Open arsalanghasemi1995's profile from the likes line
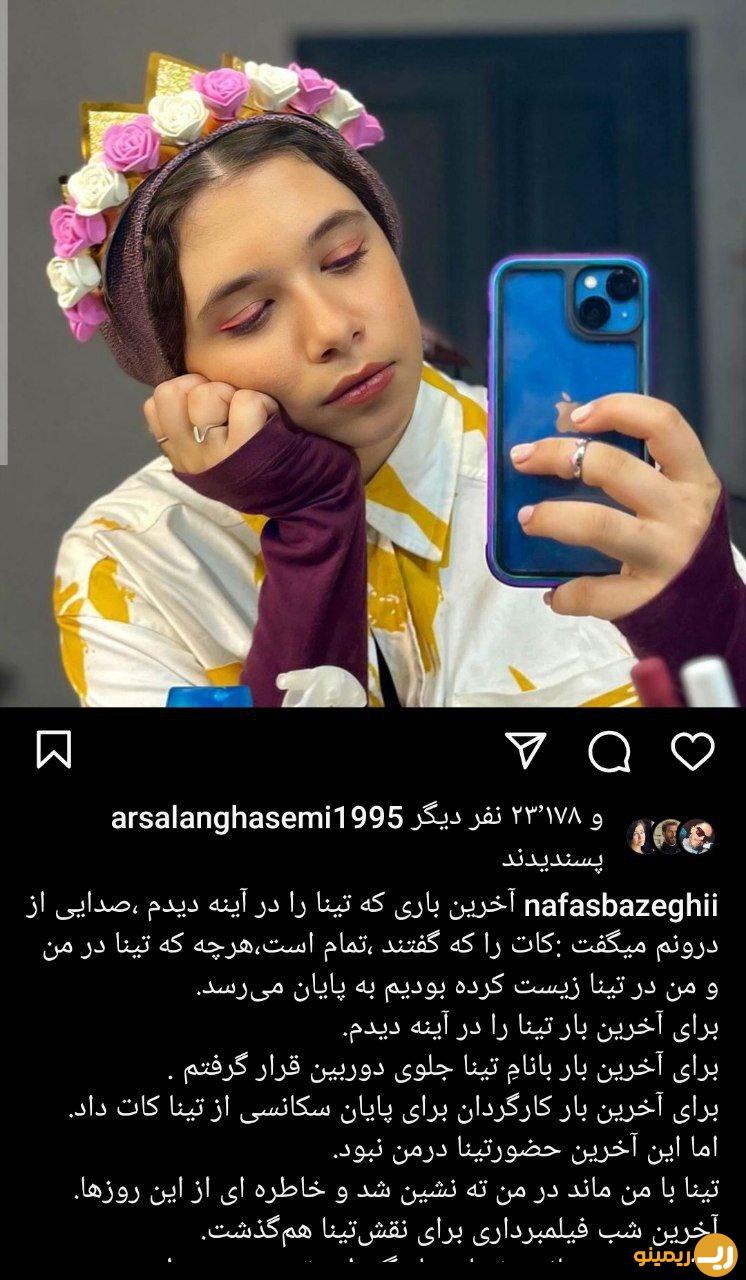The image size is (746, 1280). (256, 818)
